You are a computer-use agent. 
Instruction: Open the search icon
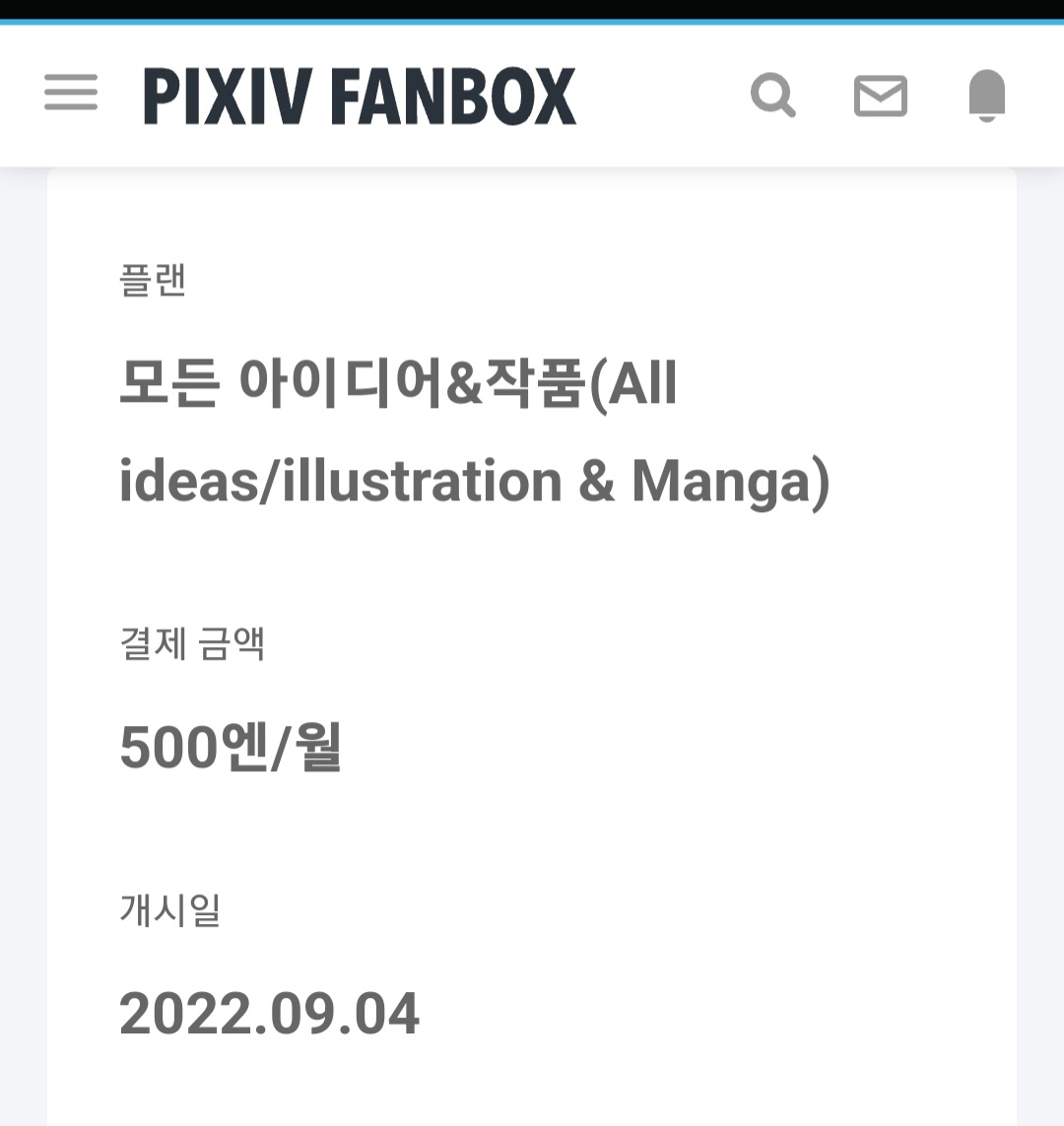(773, 96)
